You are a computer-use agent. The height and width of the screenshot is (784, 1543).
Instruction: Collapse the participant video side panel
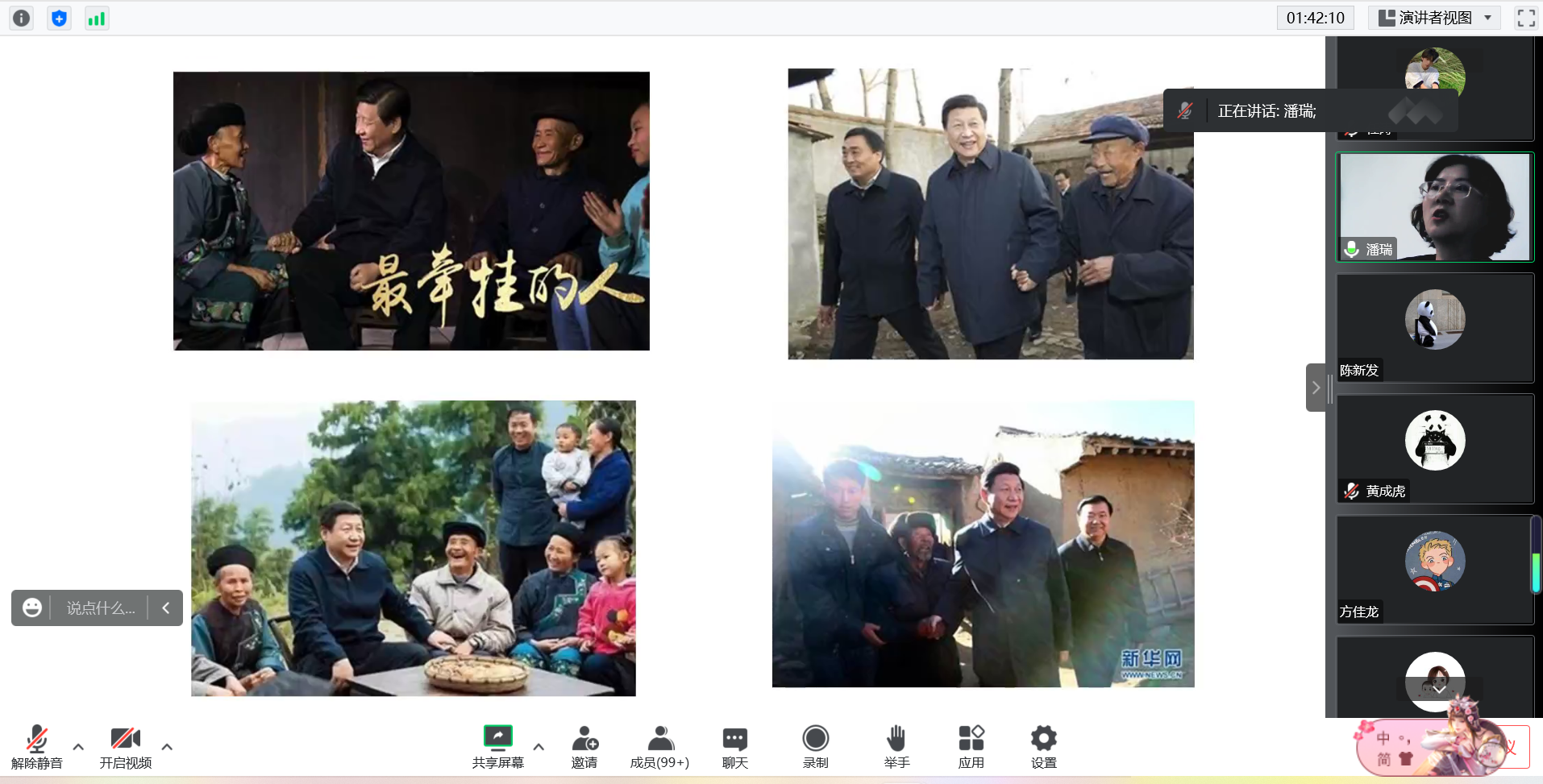(1316, 388)
